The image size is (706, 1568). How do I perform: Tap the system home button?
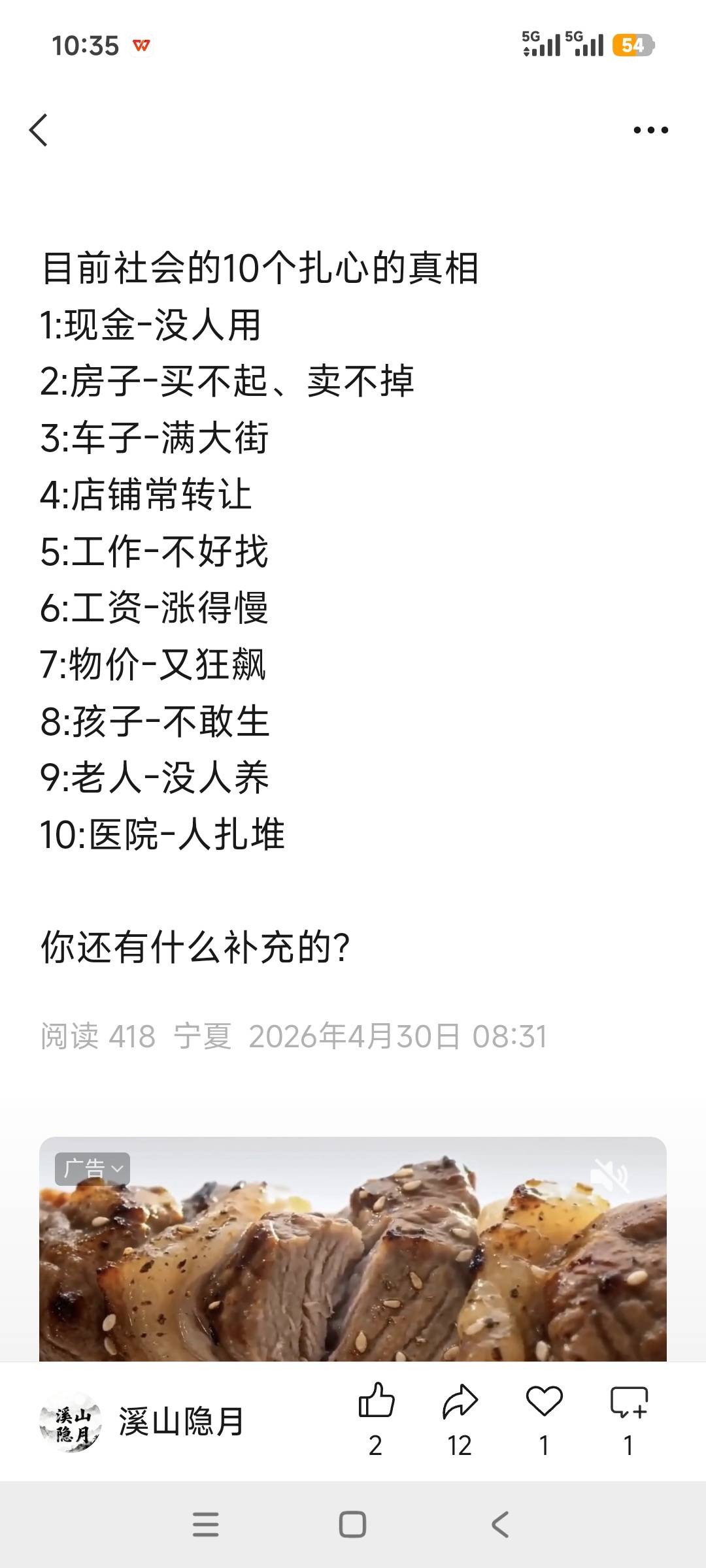click(352, 1525)
